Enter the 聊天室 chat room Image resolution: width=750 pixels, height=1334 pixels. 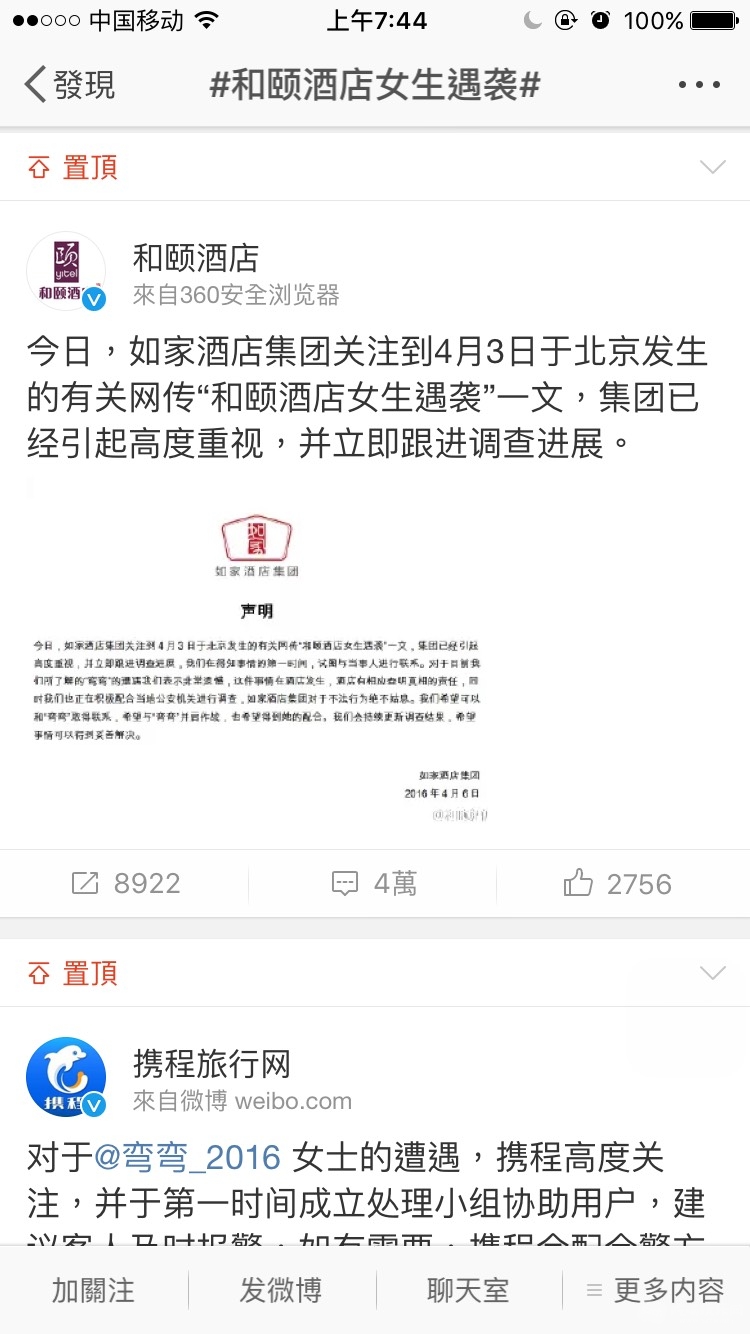click(x=468, y=1290)
